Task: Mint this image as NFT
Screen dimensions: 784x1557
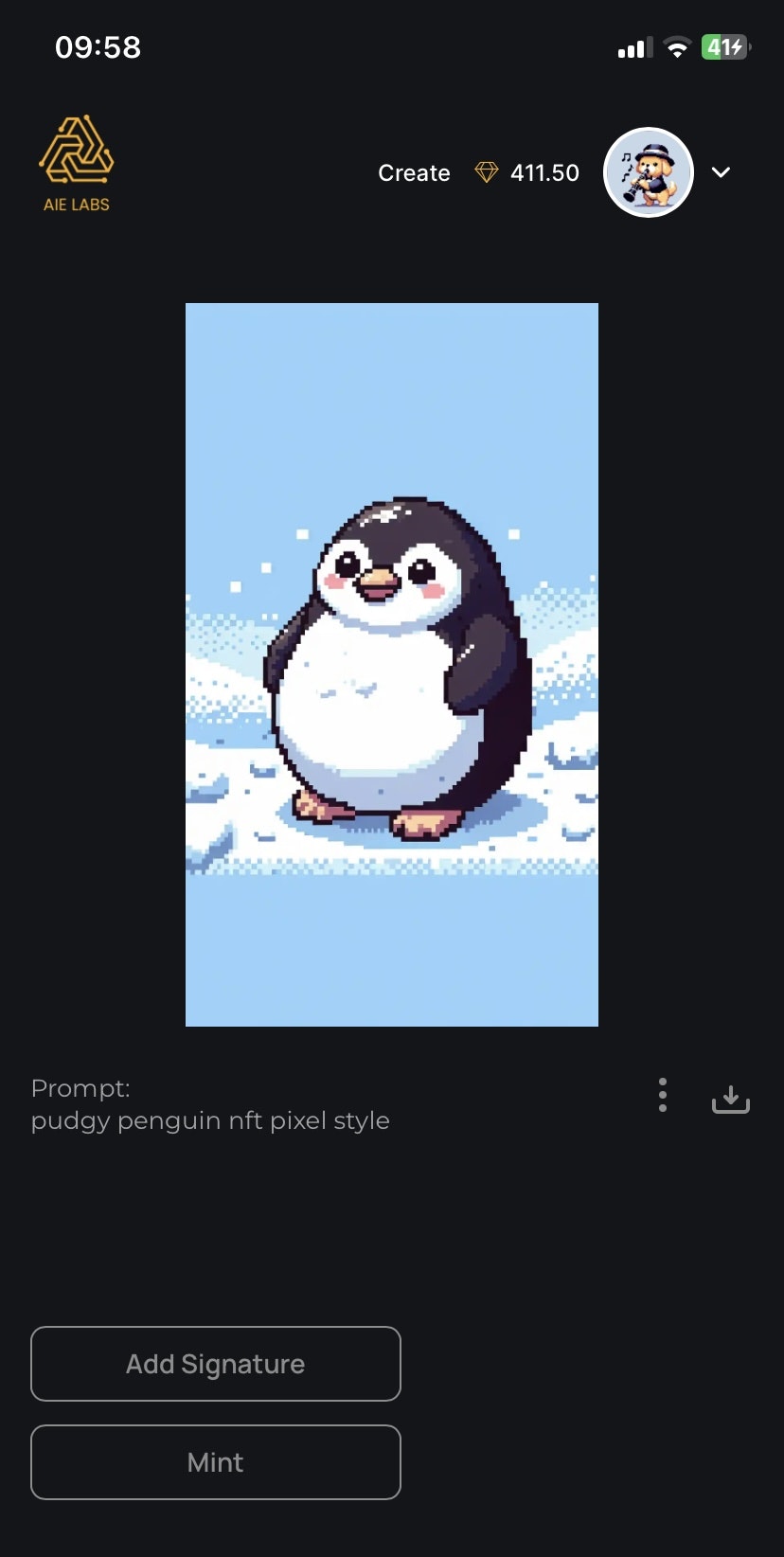Action: [216, 1462]
